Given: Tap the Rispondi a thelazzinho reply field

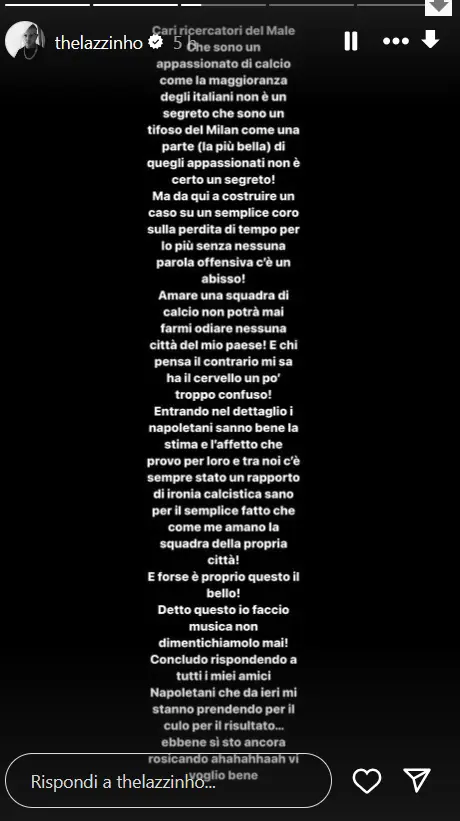Looking at the screenshot, I should 169,781.
